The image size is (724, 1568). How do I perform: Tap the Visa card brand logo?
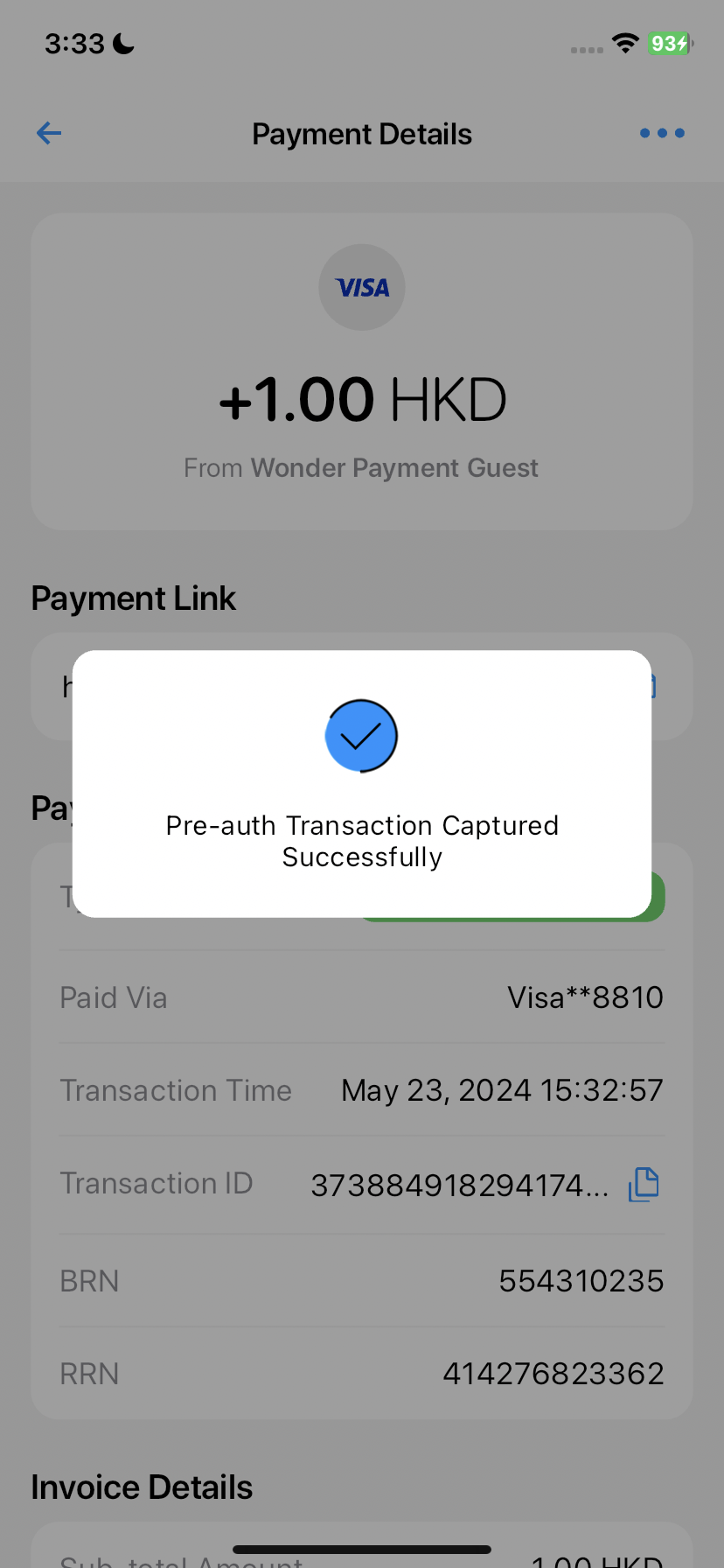(362, 287)
